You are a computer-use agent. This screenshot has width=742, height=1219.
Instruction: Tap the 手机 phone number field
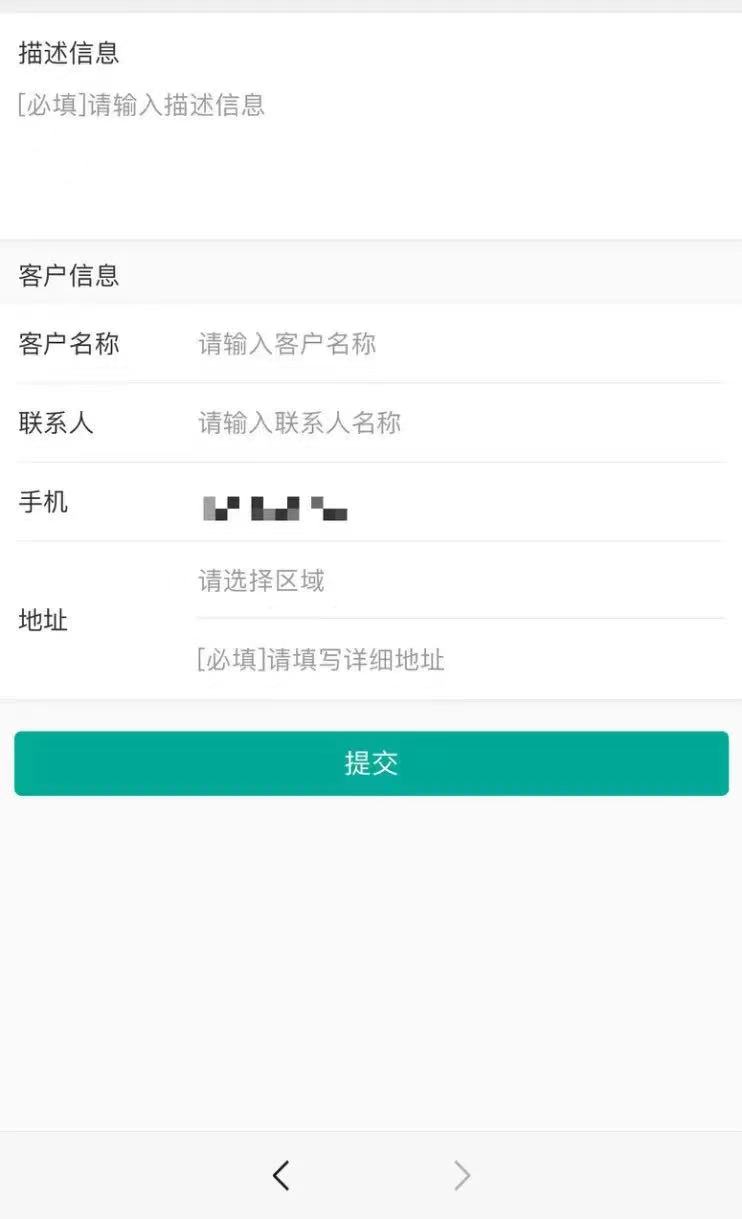coord(458,503)
